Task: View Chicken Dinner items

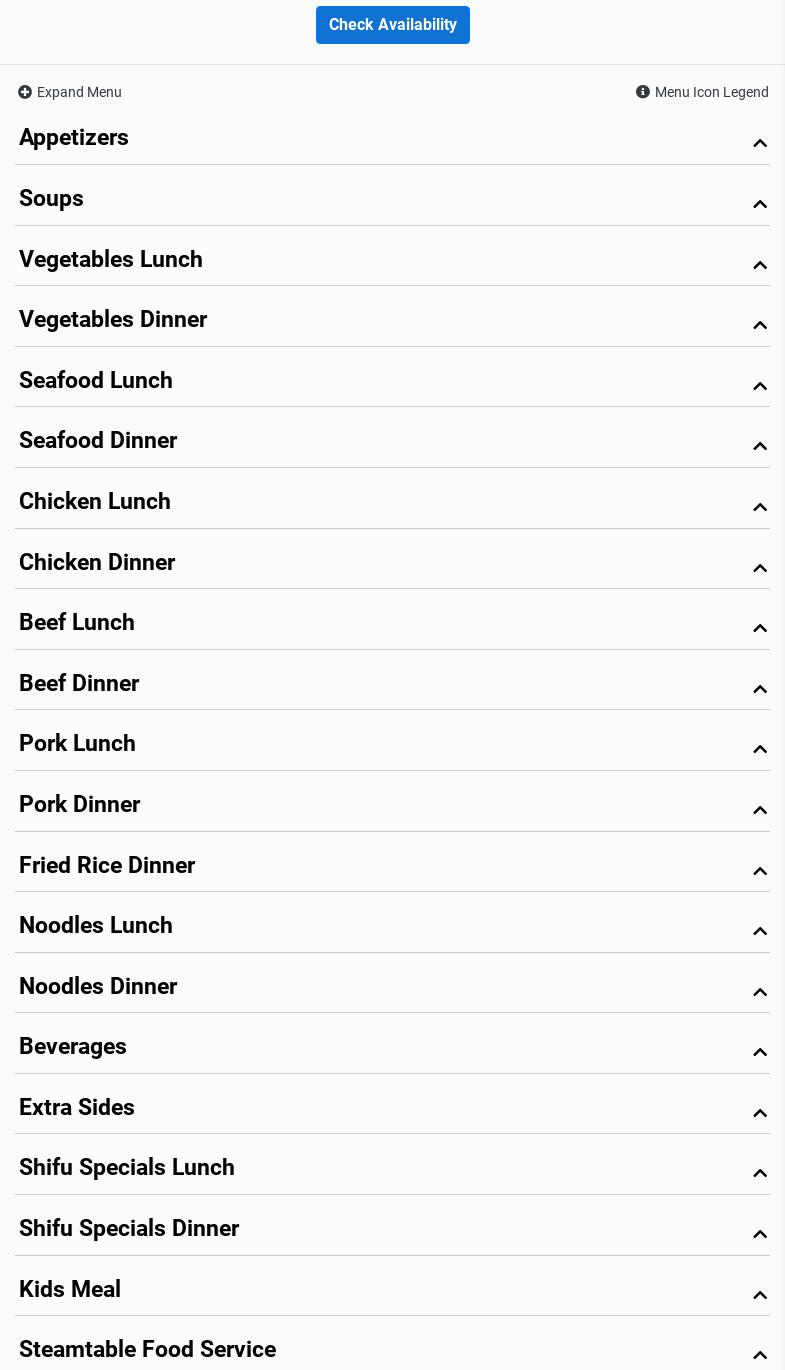Action: pos(97,563)
